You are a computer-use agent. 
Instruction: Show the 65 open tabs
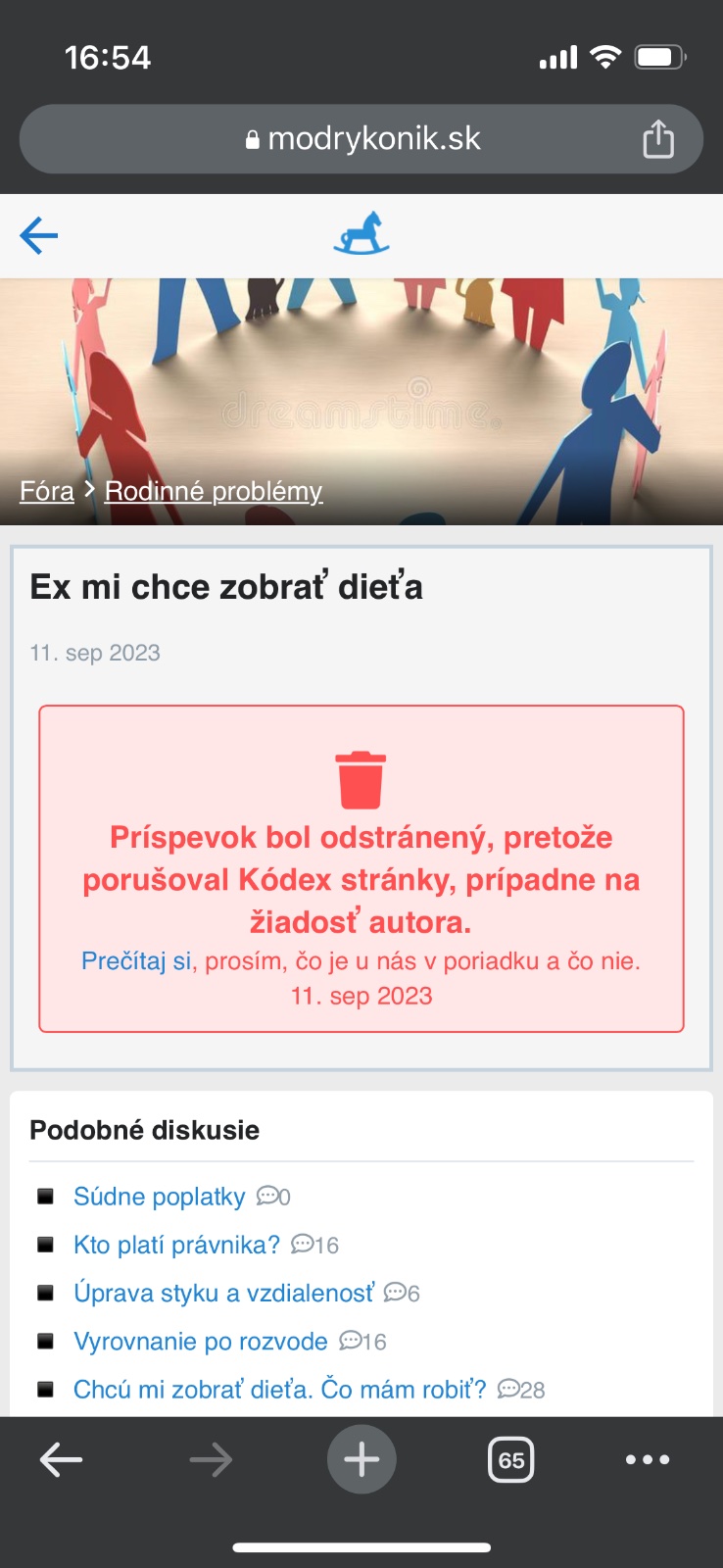[510, 1460]
